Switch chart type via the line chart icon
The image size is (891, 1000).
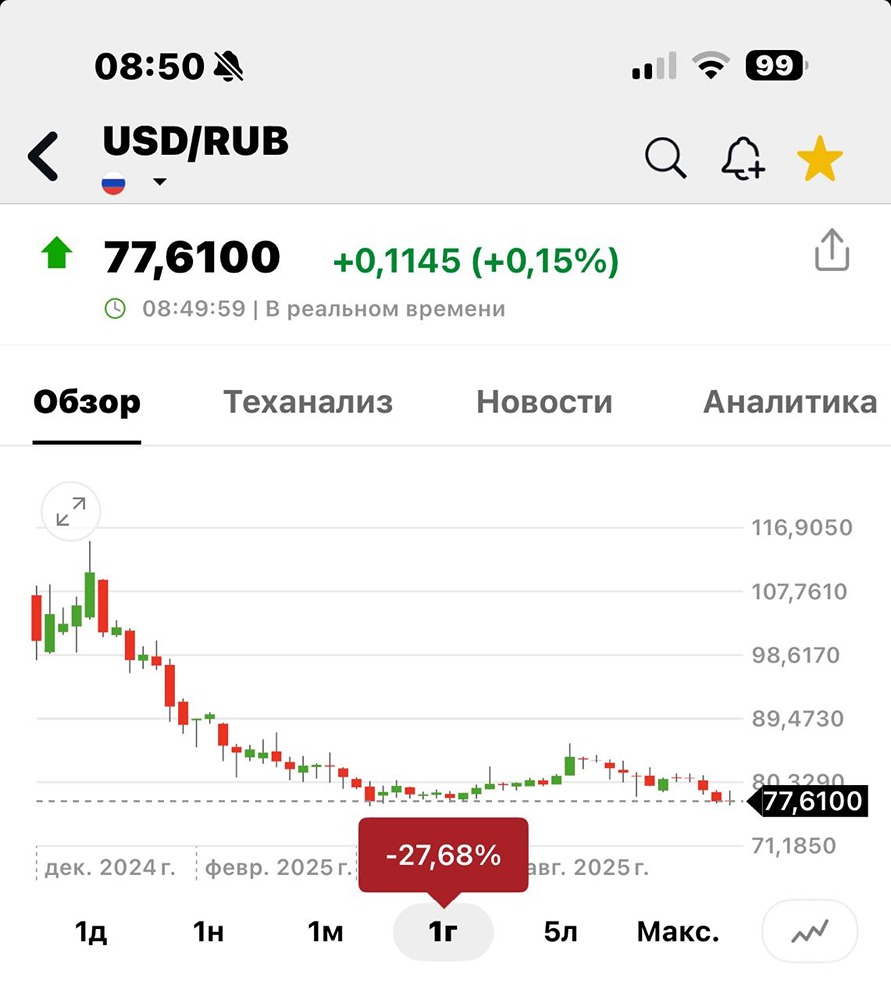[x=809, y=930]
